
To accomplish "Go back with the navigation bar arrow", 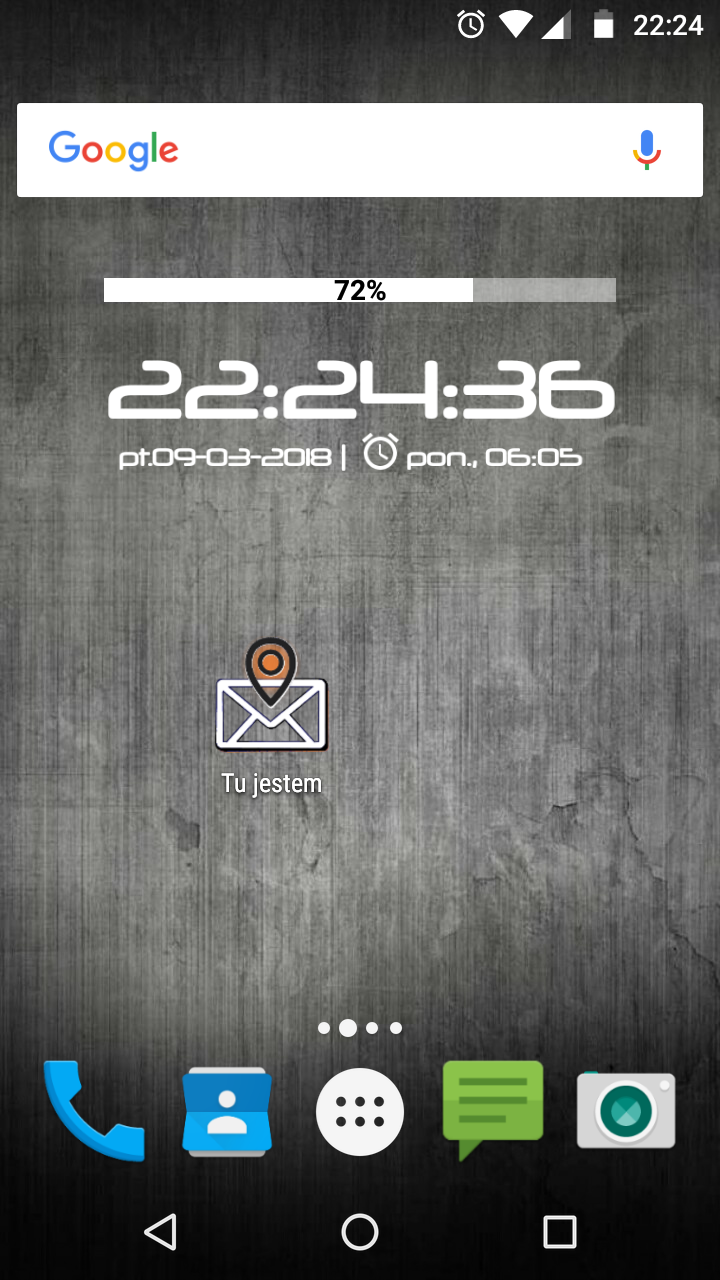I will coord(160,1232).
